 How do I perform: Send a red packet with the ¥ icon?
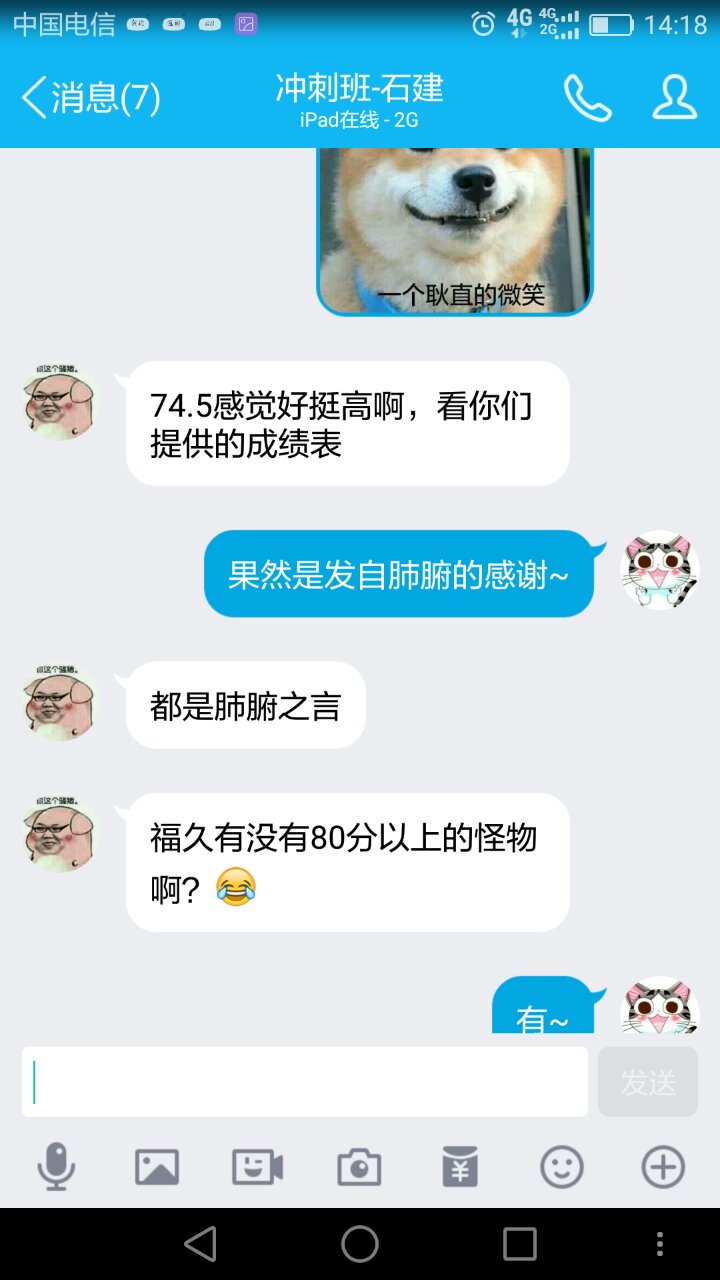460,1167
